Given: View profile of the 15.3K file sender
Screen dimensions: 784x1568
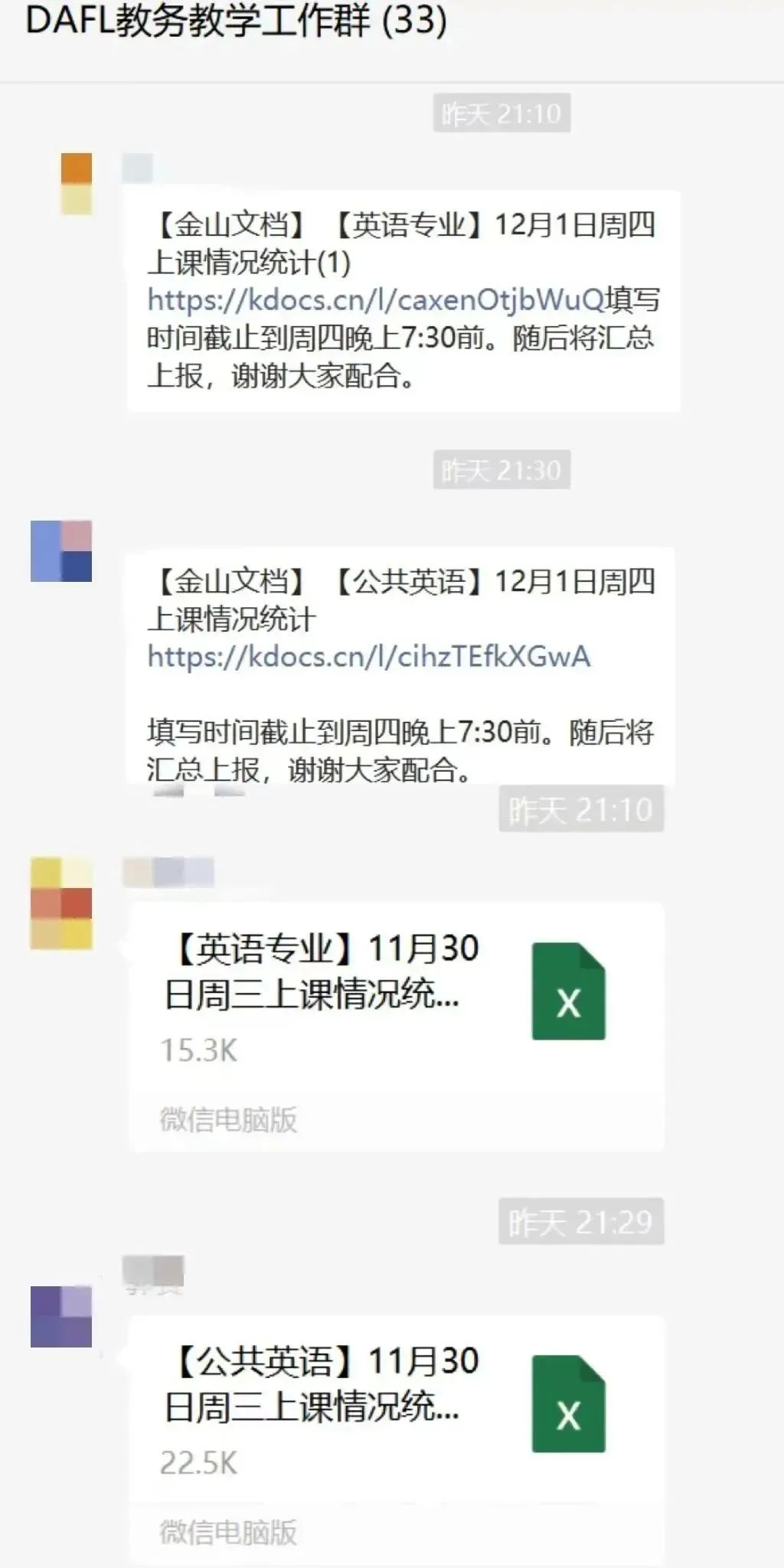Looking at the screenshot, I should 61,903.
